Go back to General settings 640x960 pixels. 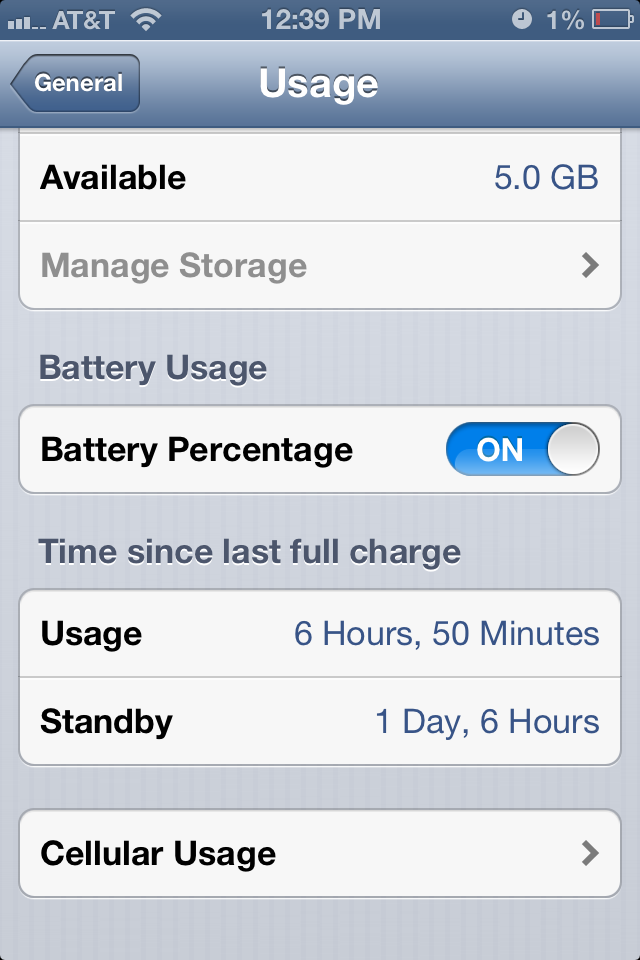[75, 83]
